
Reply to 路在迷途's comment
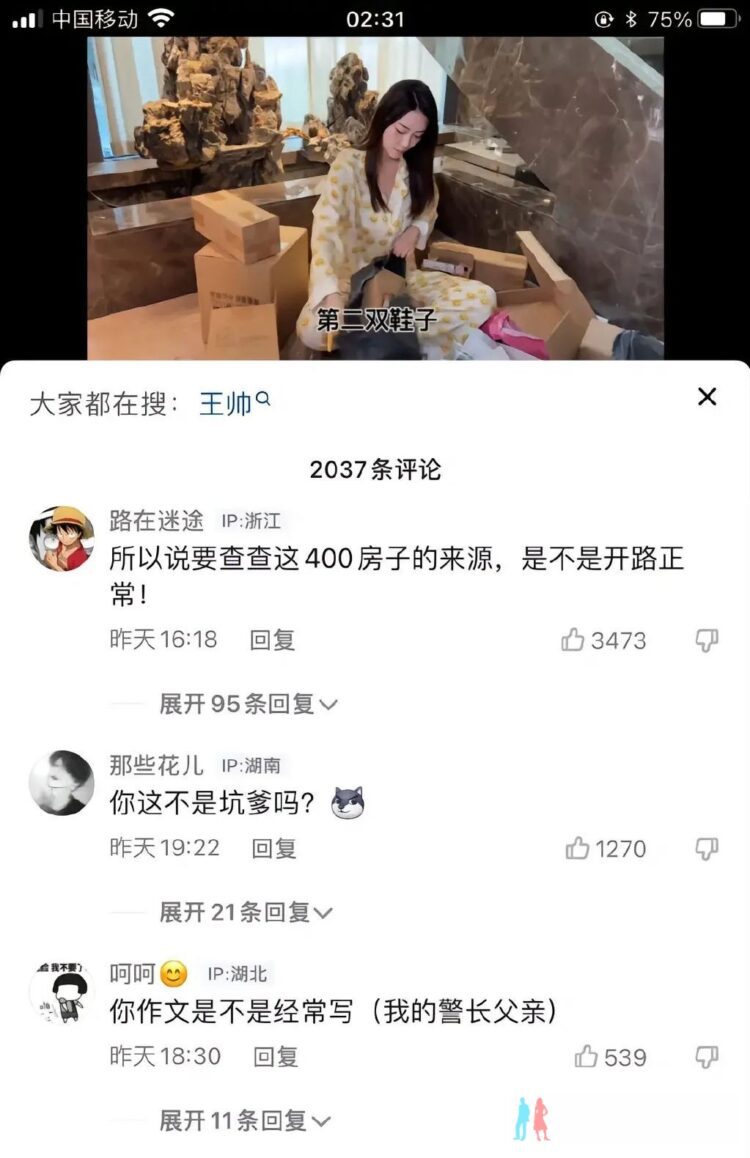coord(272,640)
